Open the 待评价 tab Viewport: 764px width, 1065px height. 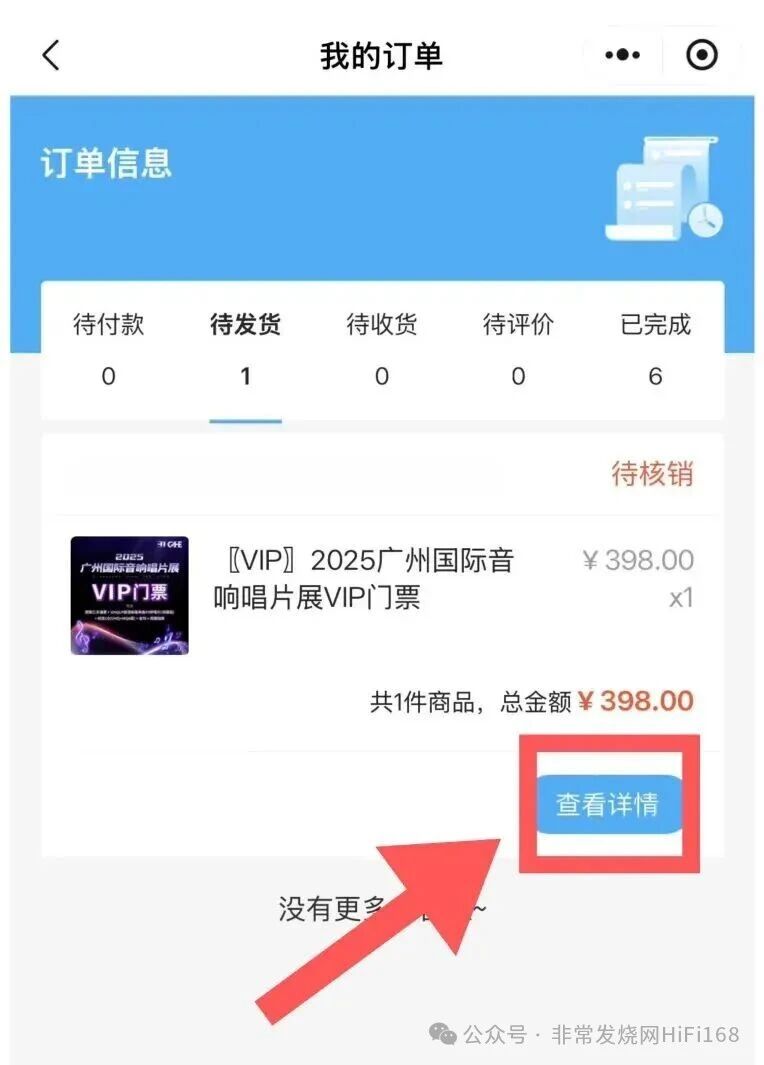point(518,349)
